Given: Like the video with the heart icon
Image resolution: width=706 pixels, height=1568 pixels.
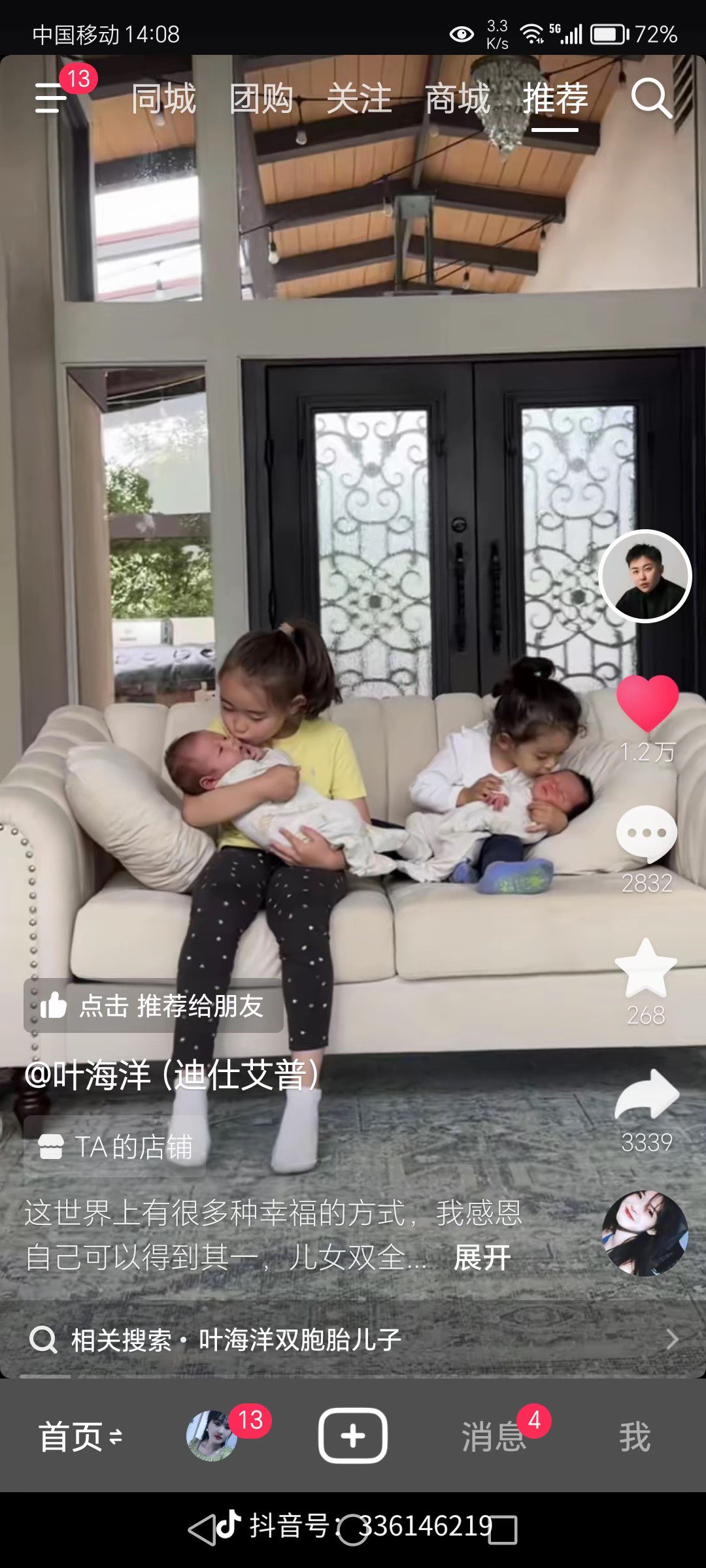Looking at the screenshot, I should [647, 704].
